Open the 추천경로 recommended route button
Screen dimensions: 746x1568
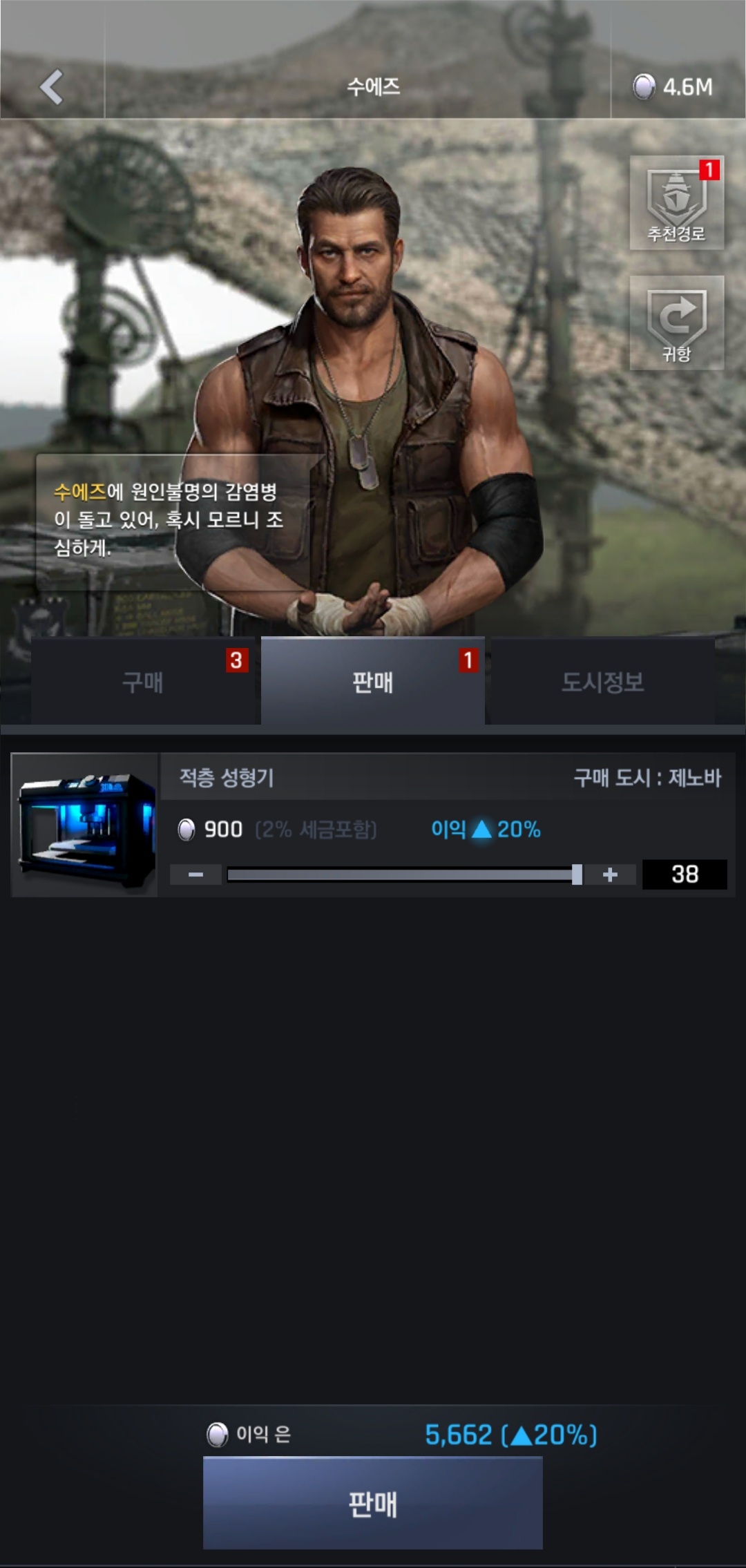pyautogui.click(x=676, y=202)
